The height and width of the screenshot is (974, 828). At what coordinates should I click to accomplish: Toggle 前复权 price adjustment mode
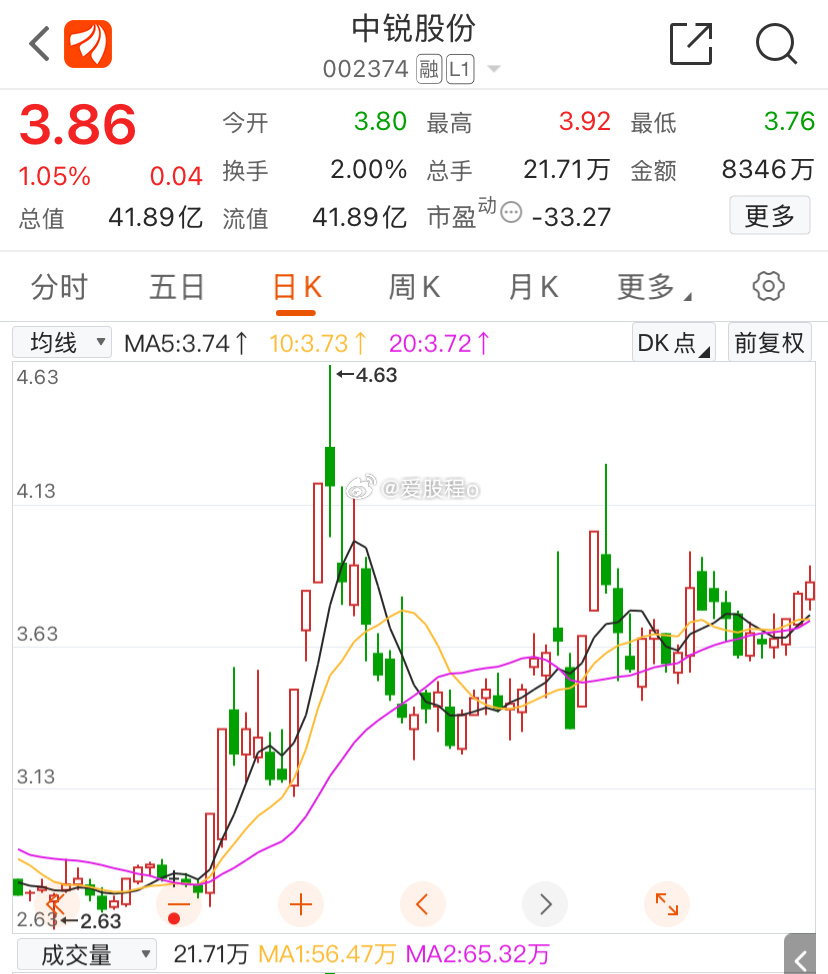pos(770,341)
